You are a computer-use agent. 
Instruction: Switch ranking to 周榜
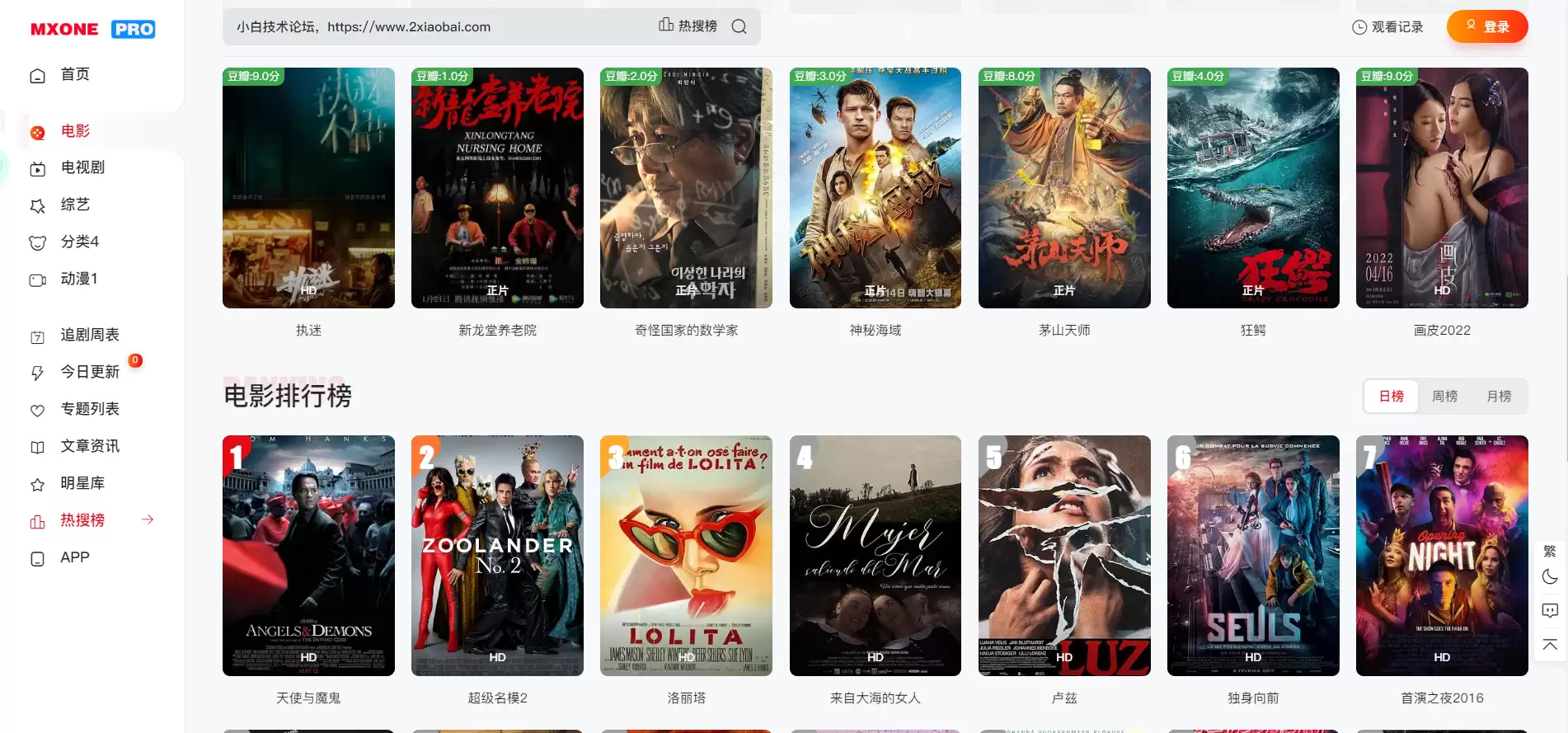1444,397
